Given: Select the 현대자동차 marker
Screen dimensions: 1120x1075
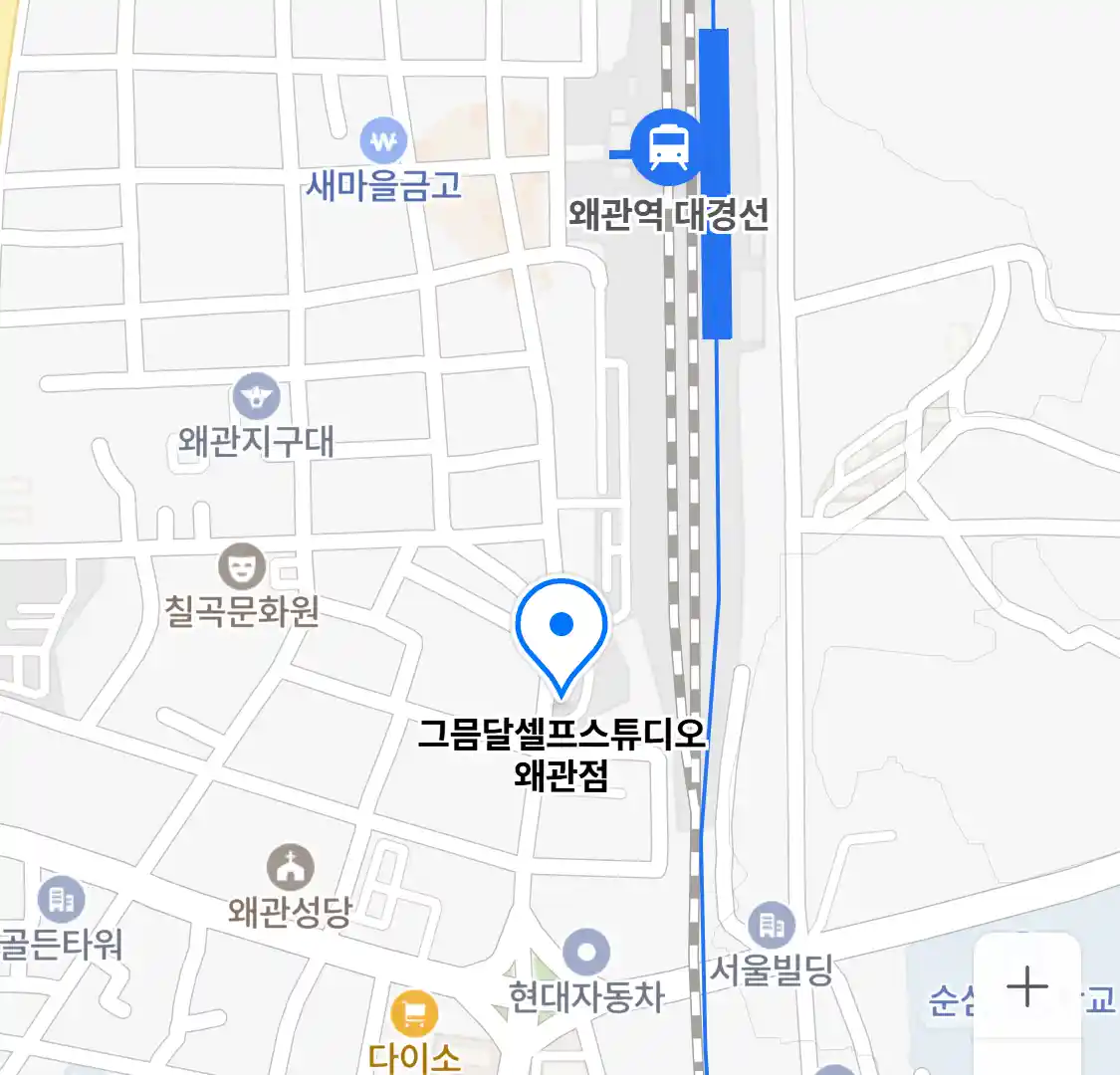Looking at the screenshot, I should 586,954.
